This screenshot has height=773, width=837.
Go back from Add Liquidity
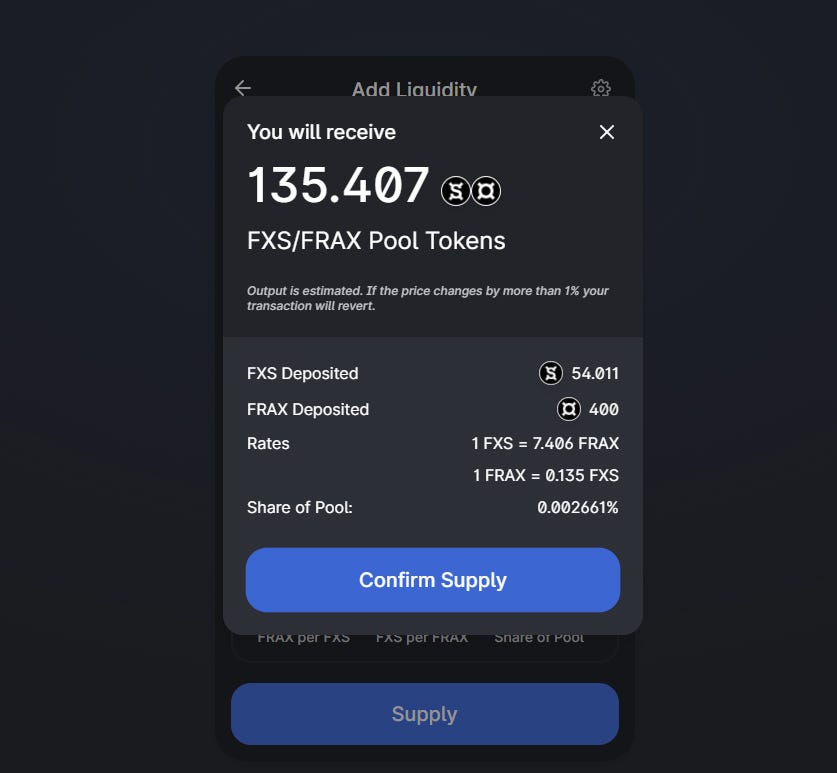(x=243, y=88)
